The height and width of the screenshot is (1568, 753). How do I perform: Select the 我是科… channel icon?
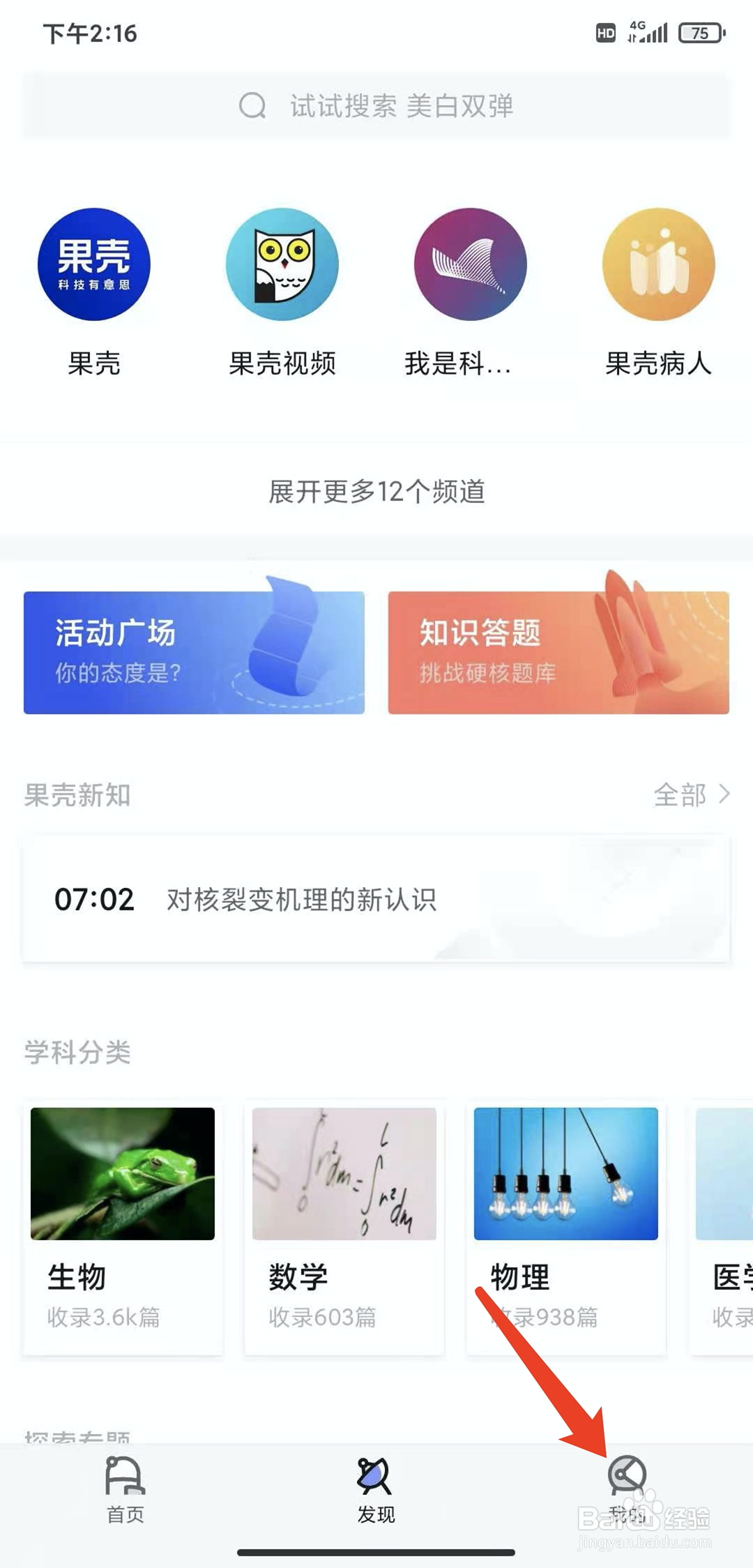coord(471,265)
